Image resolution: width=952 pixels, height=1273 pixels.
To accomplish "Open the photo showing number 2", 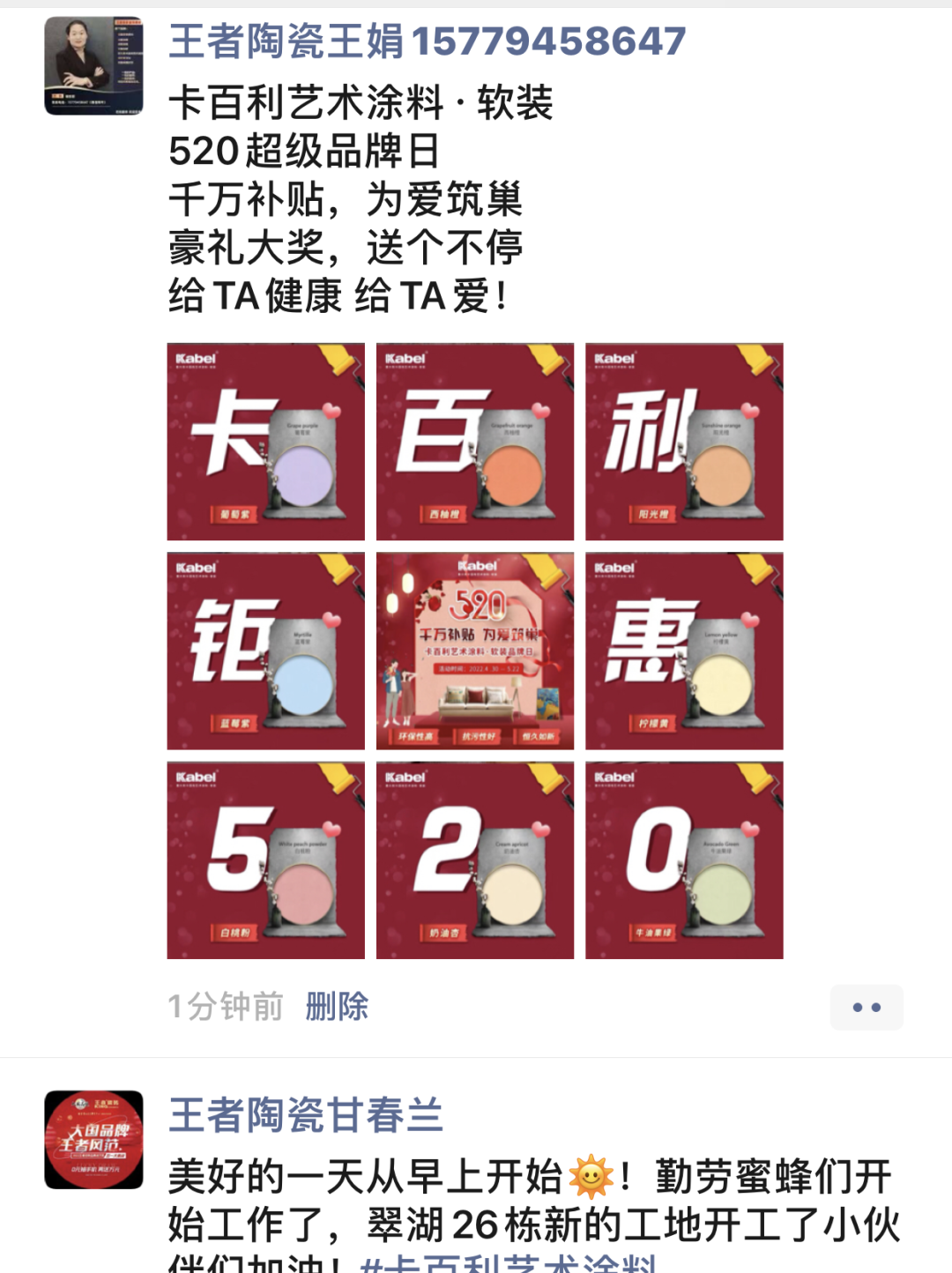I will click(474, 860).
